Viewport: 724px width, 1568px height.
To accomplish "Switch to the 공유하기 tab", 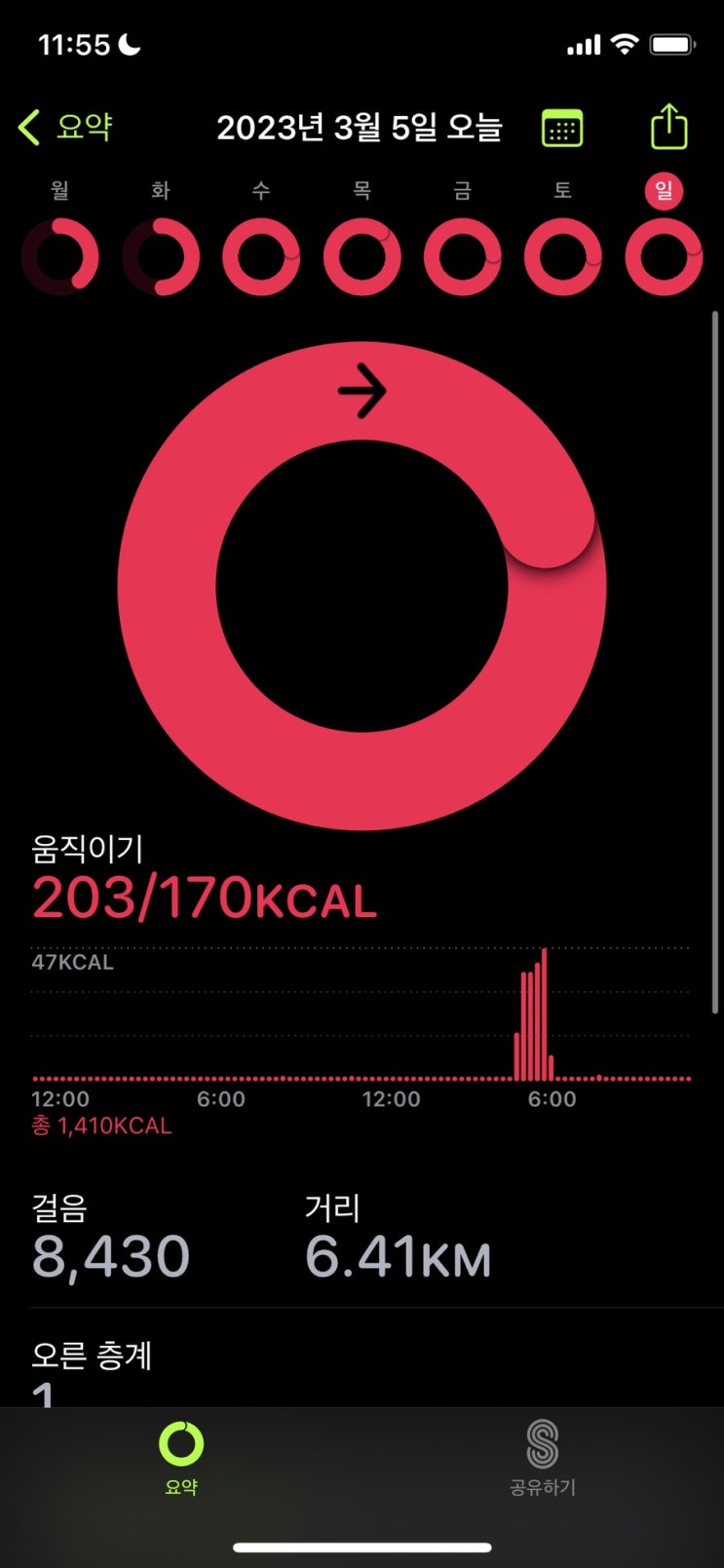I will click(543, 1457).
